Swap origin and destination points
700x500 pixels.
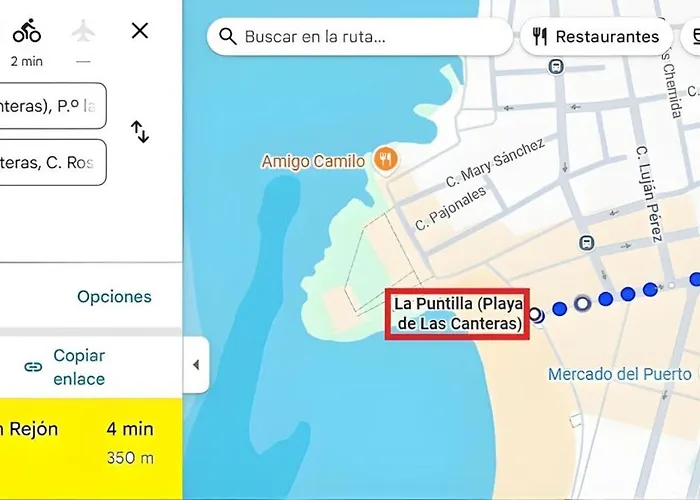(140, 132)
